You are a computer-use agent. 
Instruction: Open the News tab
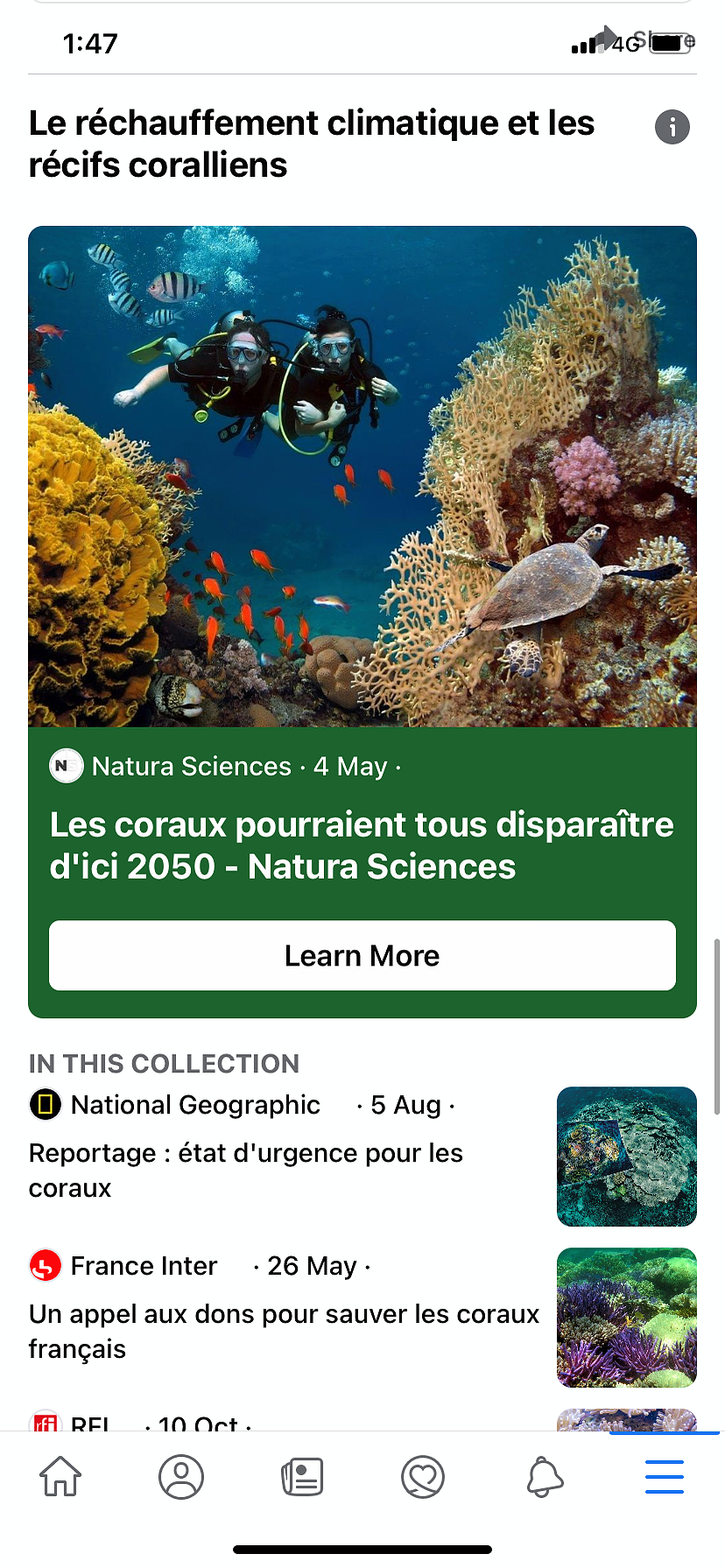pyautogui.click(x=302, y=1477)
